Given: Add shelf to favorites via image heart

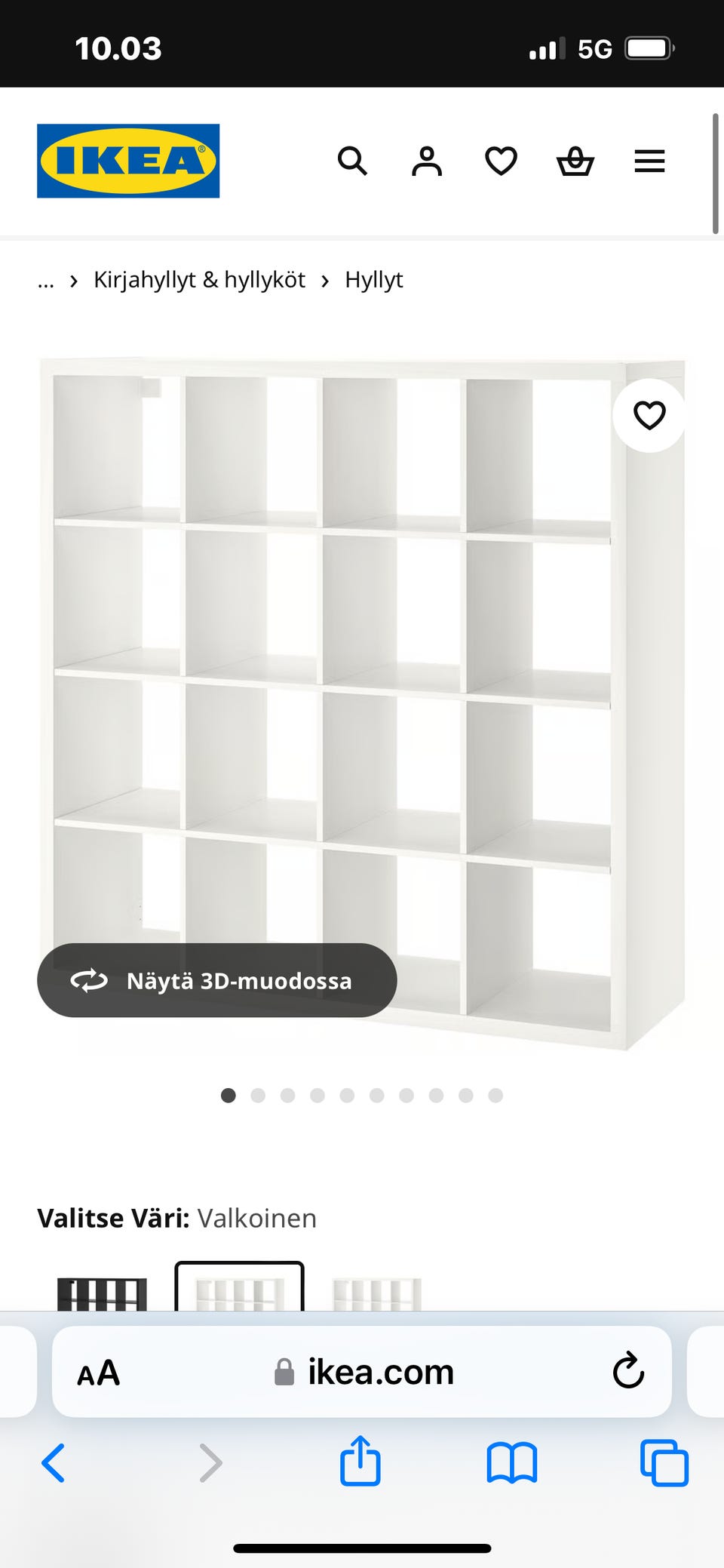Looking at the screenshot, I should coord(649,415).
